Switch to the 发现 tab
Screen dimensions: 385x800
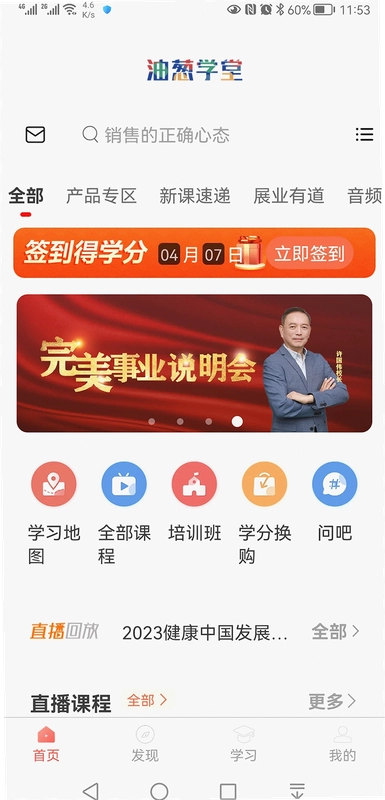pos(145,744)
